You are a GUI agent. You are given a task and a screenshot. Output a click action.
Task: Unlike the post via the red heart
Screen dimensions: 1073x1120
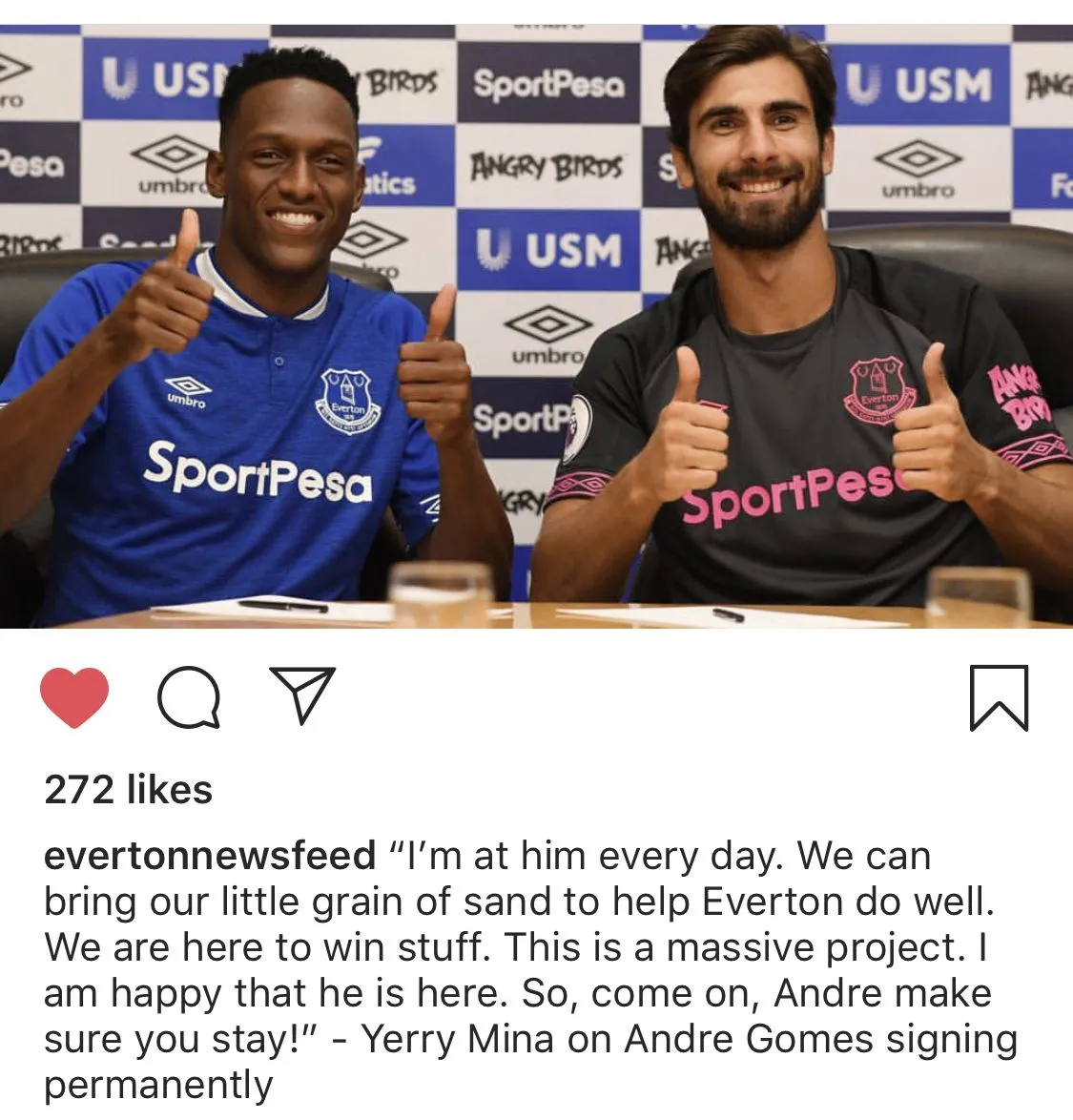[x=74, y=697]
